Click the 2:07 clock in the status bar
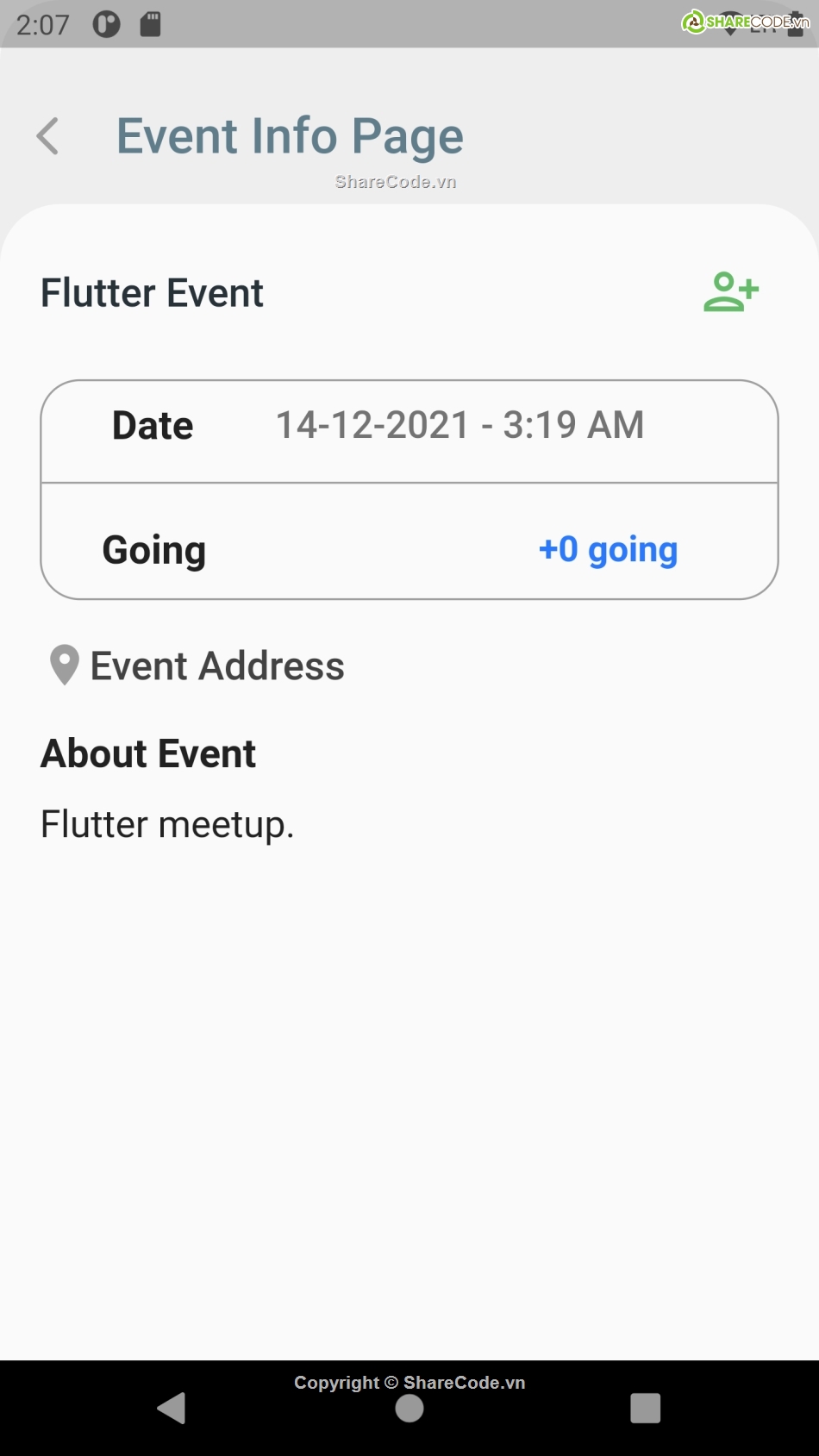The image size is (819, 1456). pyautogui.click(x=41, y=23)
